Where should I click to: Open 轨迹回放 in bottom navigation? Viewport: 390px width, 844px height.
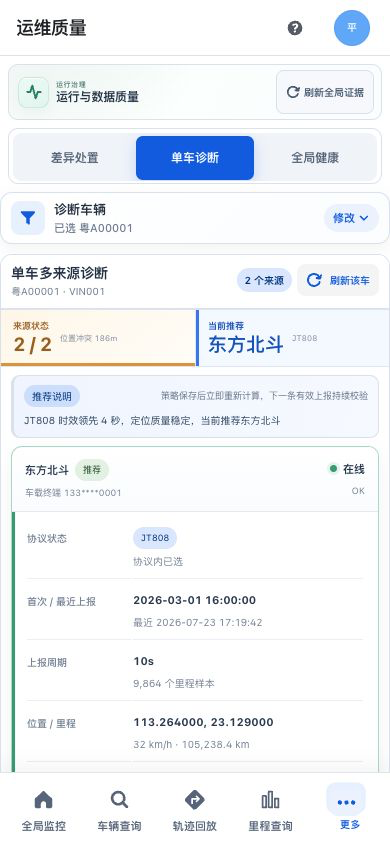tap(195, 811)
